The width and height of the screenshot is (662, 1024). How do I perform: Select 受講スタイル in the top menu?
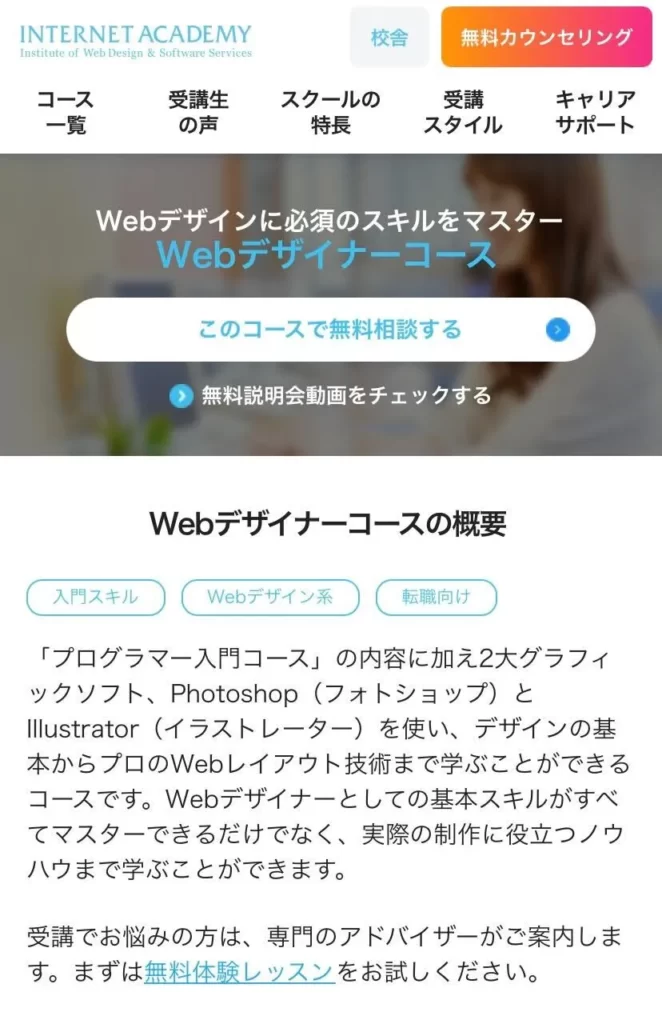coord(462,112)
